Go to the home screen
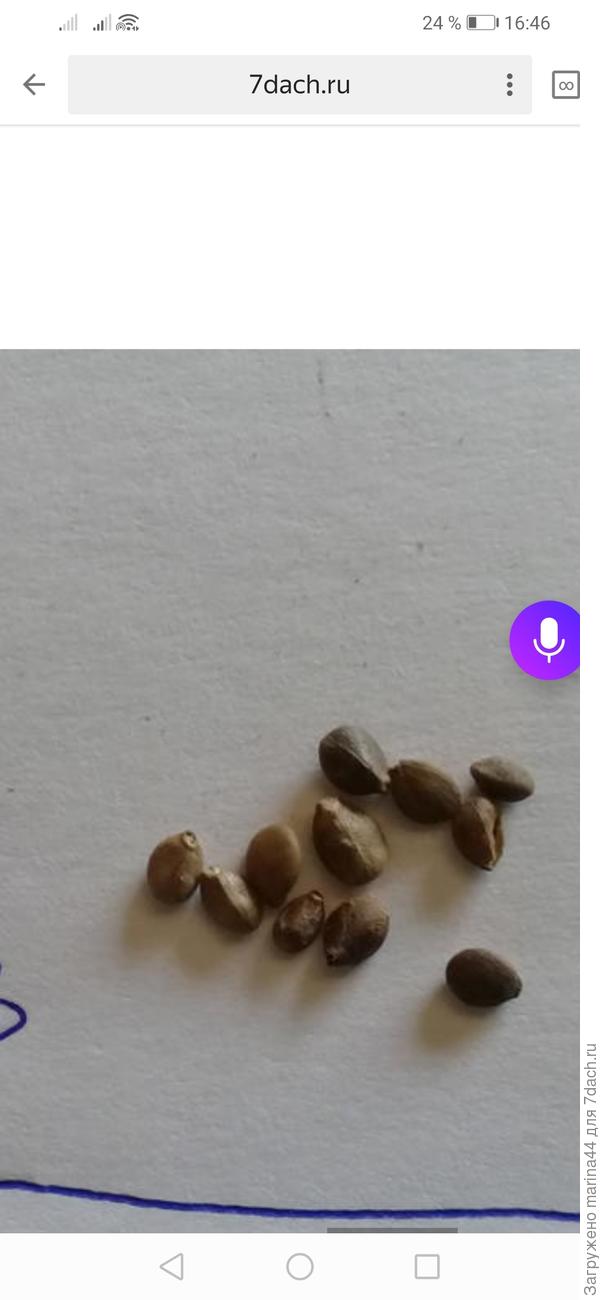 pos(300,1267)
